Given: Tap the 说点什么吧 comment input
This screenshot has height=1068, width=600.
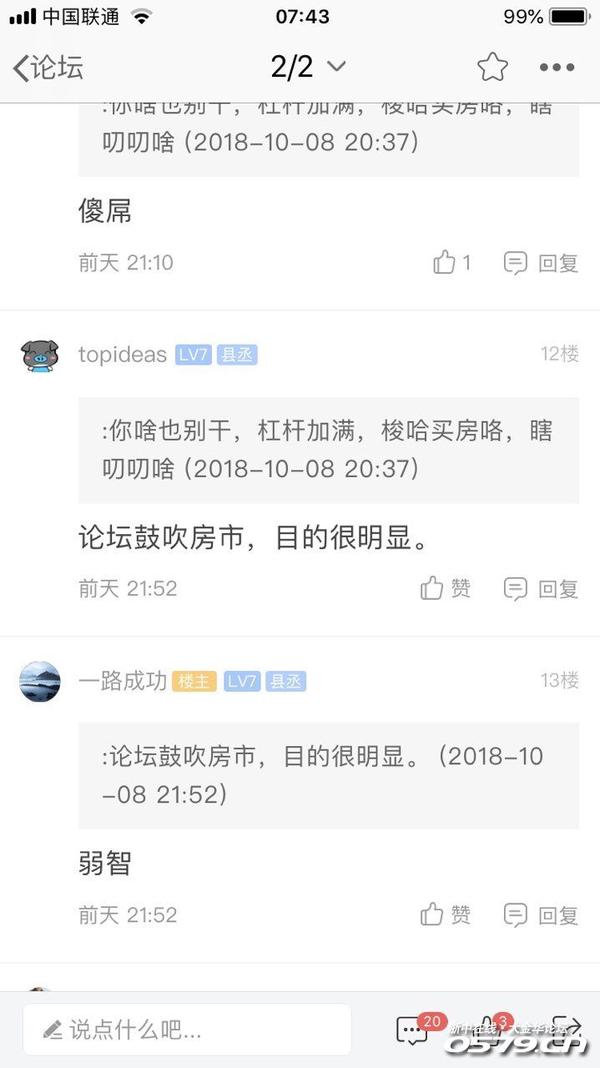Looking at the screenshot, I should click(x=187, y=1029).
